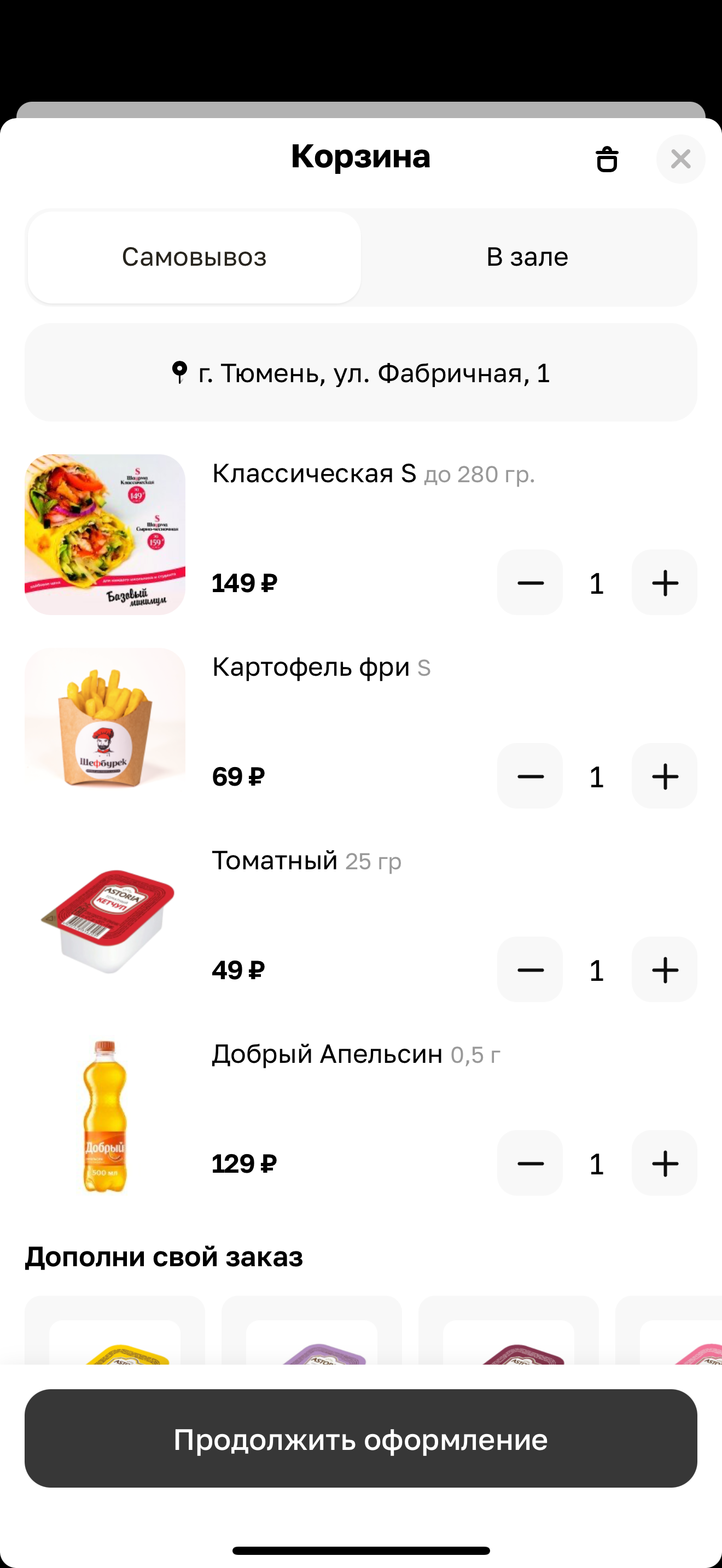The width and height of the screenshot is (722, 1568).
Task: Switch to В зале
Action: 527,258
